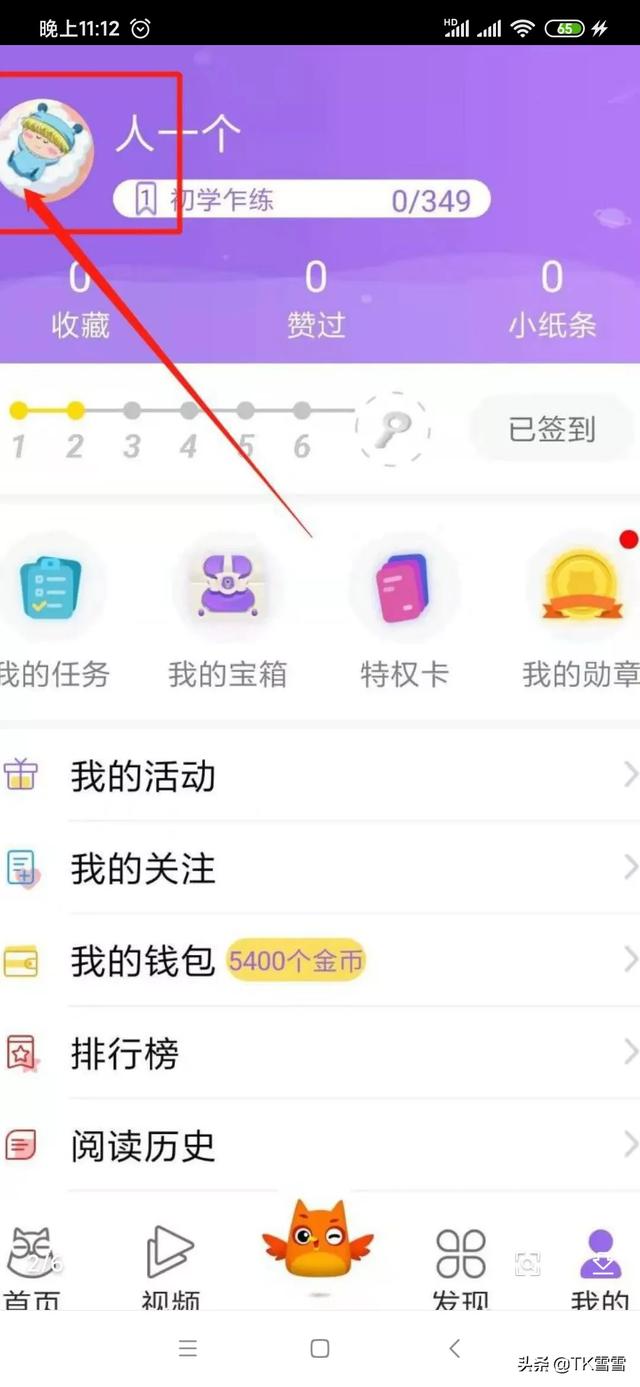Tap the profile avatar picture
Screen dimensions: 640x1387
click(x=48, y=152)
